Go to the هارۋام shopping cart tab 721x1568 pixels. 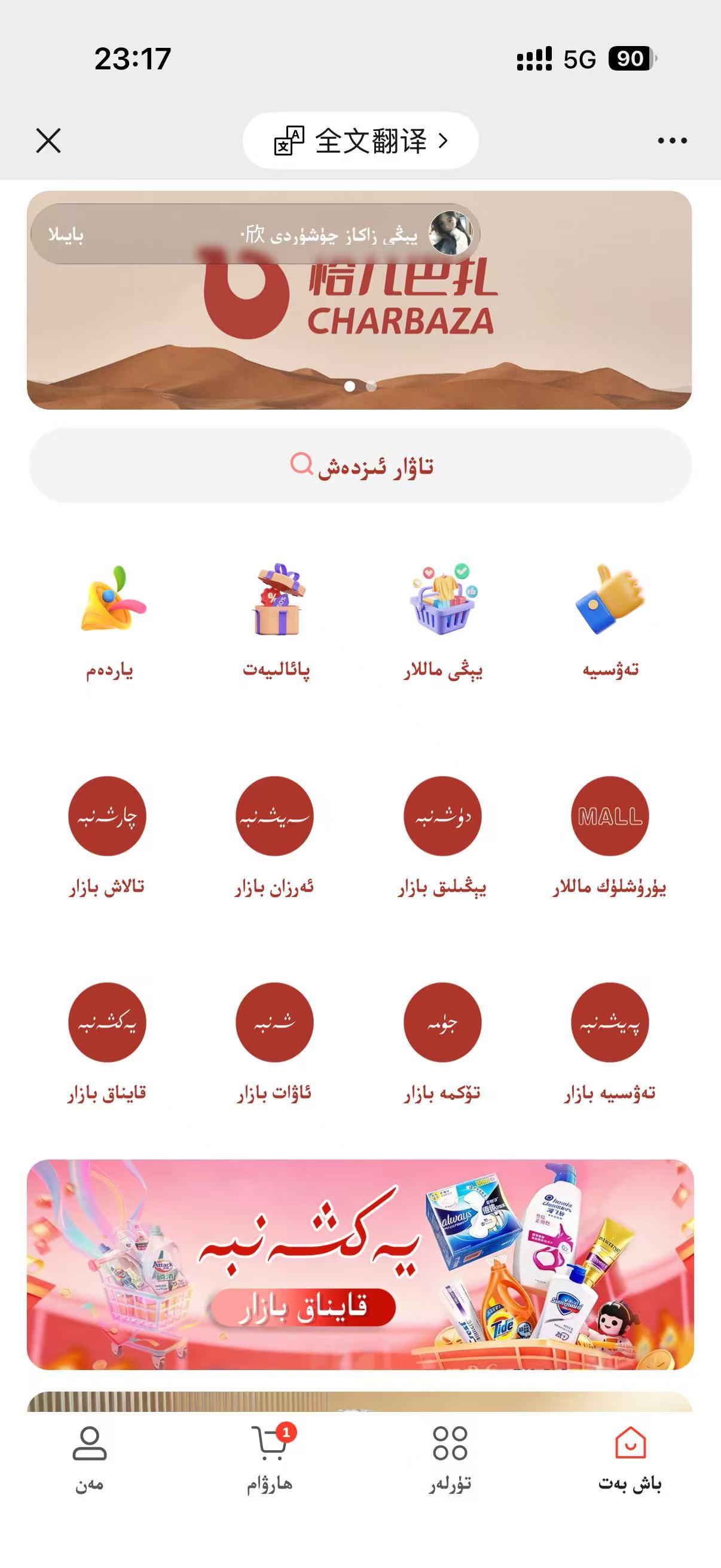(270, 1459)
